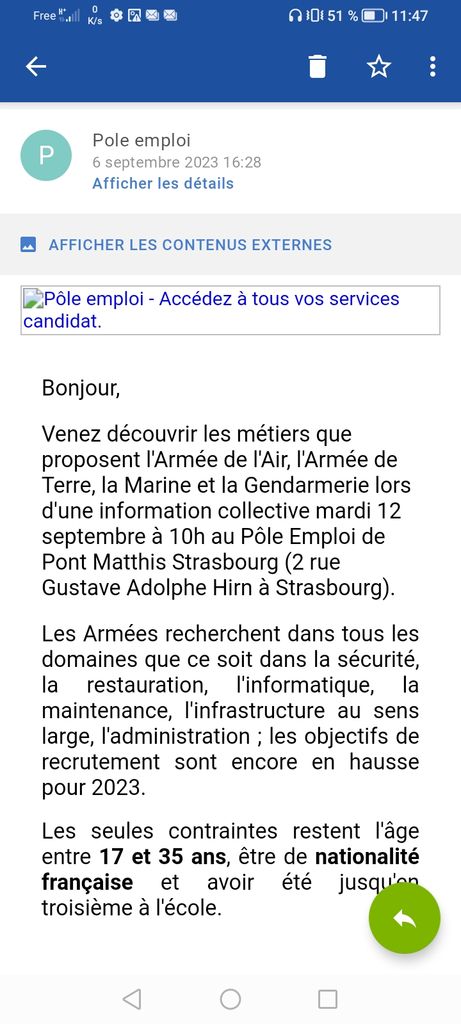The image size is (461, 1024).
Task: Reply with the green floating button
Action: pos(404,918)
